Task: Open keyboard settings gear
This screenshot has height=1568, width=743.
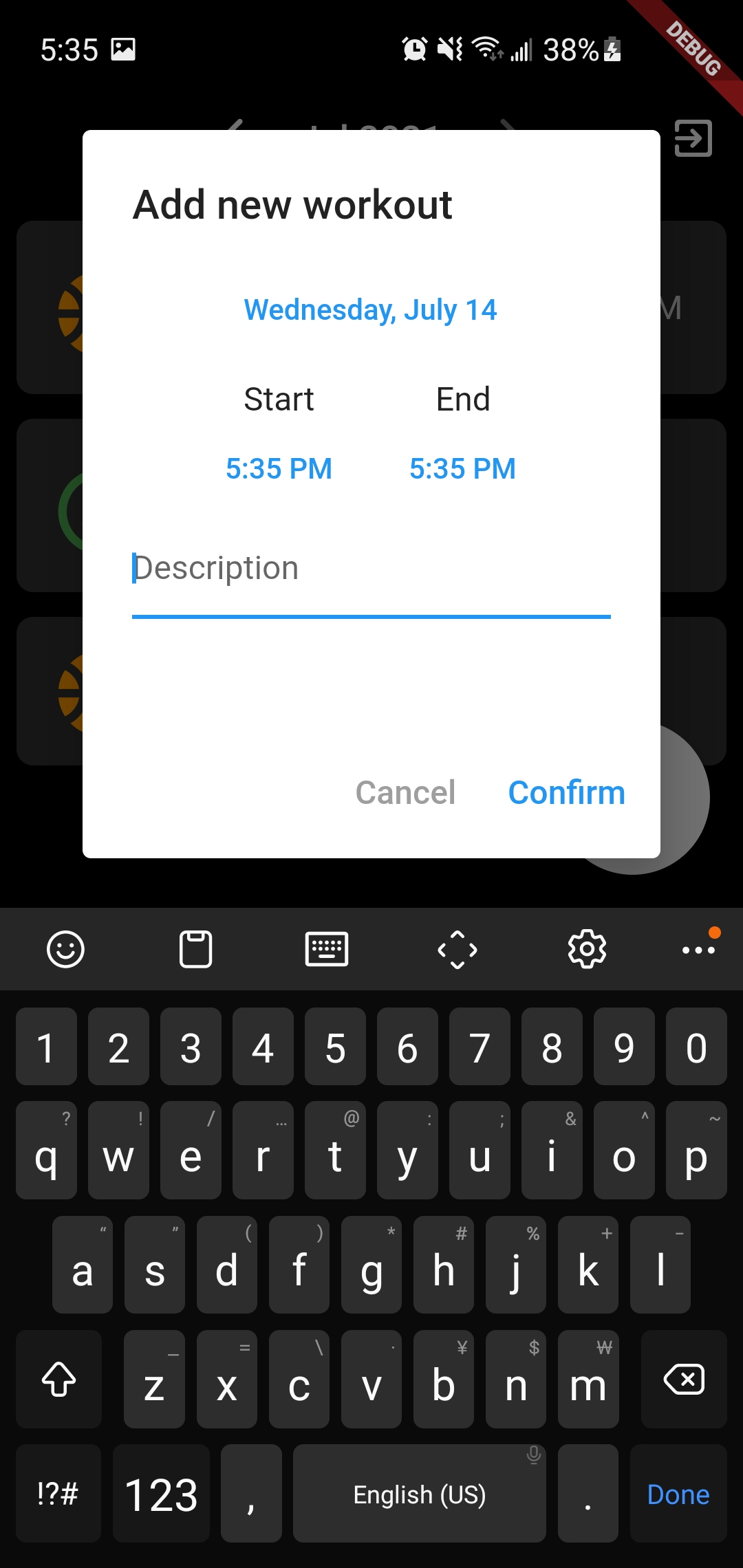Action: coord(587,950)
